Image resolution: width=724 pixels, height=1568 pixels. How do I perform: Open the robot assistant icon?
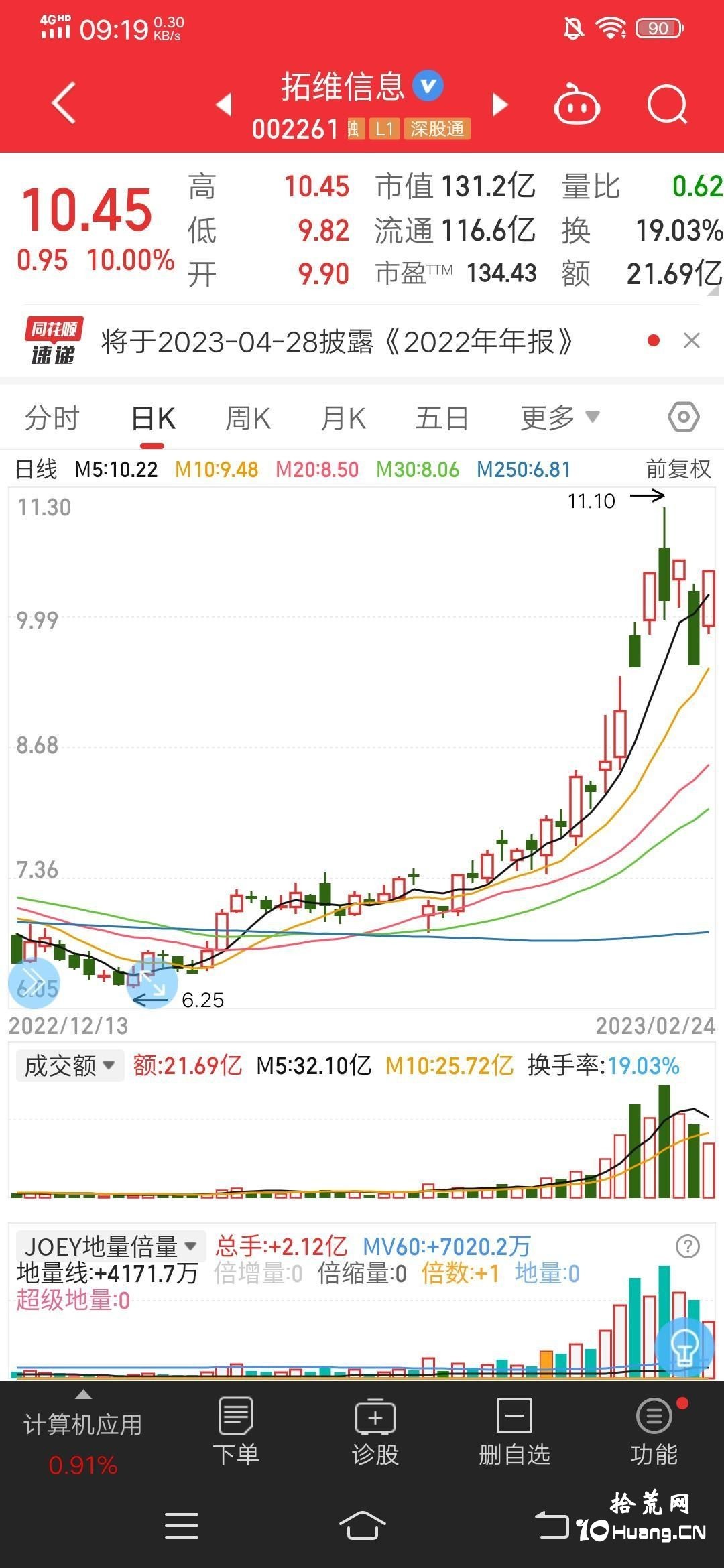[577, 105]
